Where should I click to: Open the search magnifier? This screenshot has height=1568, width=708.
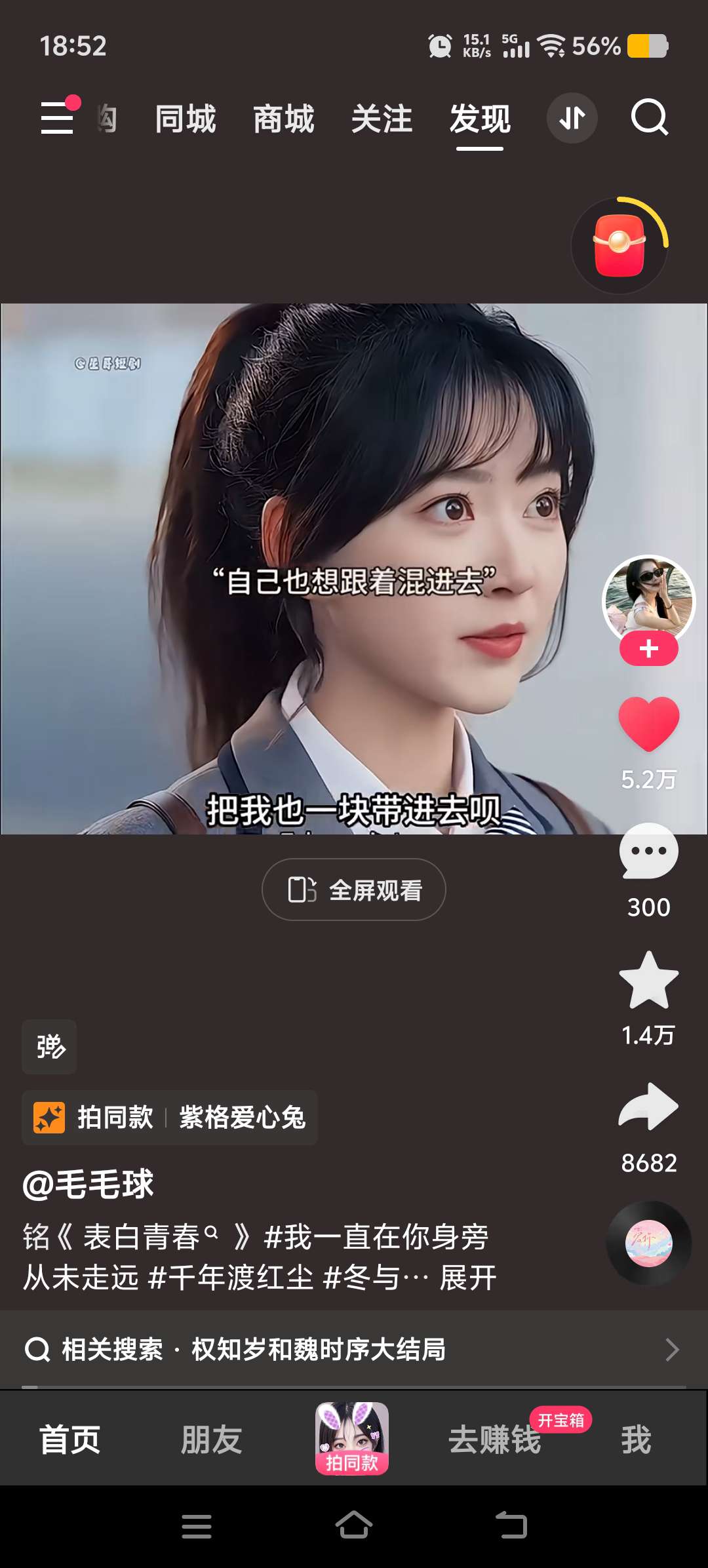(x=649, y=118)
